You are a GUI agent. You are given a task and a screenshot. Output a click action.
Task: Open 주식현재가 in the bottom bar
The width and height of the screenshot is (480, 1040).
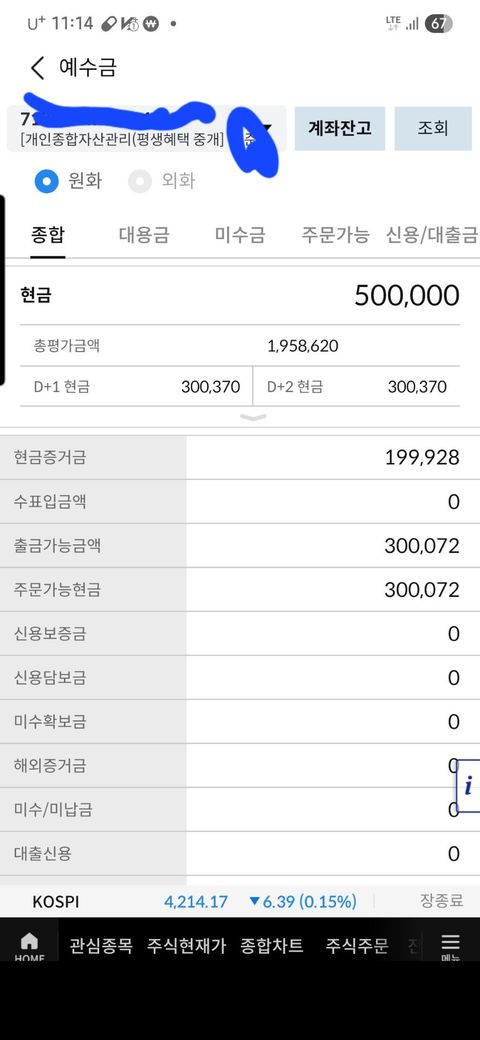pyautogui.click(x=186, y=945)
